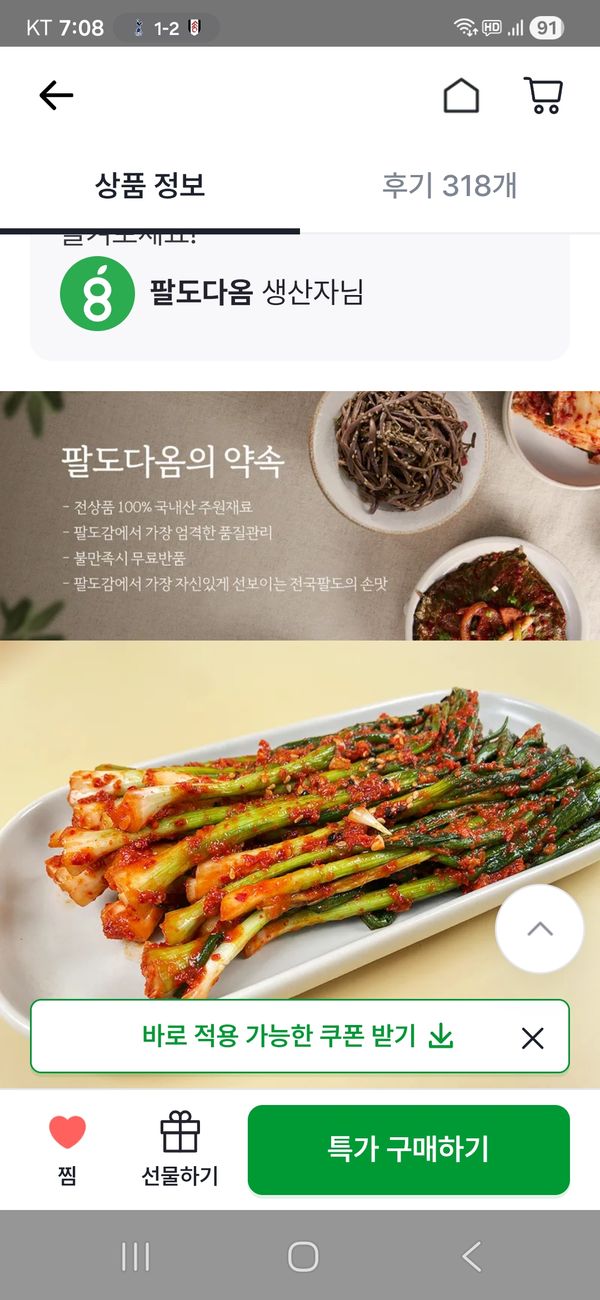The height and width of the screenshot is (1300, 600).
Task: Toggle the 찜 heart for this product
Action: (x=67, y=1150)
